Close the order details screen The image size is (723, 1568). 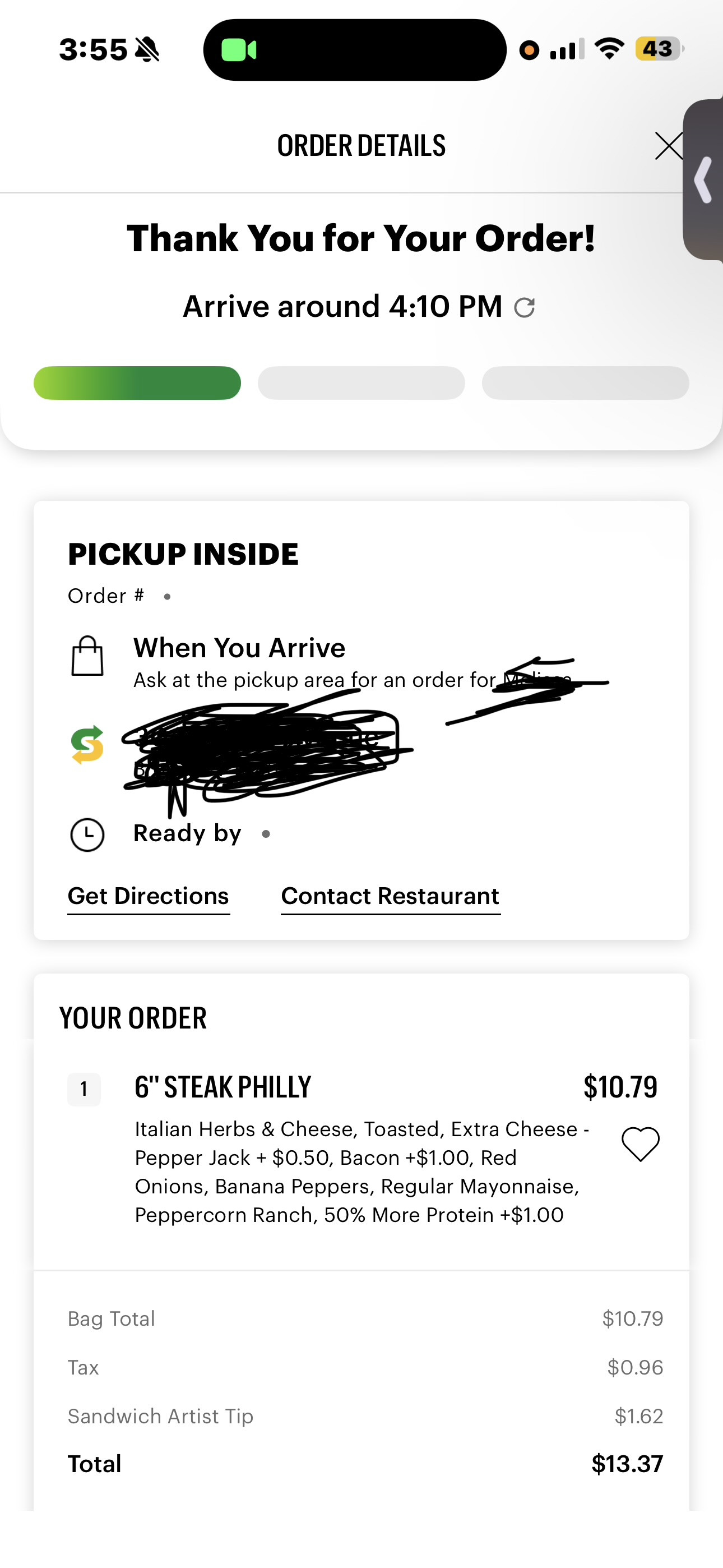668,146
